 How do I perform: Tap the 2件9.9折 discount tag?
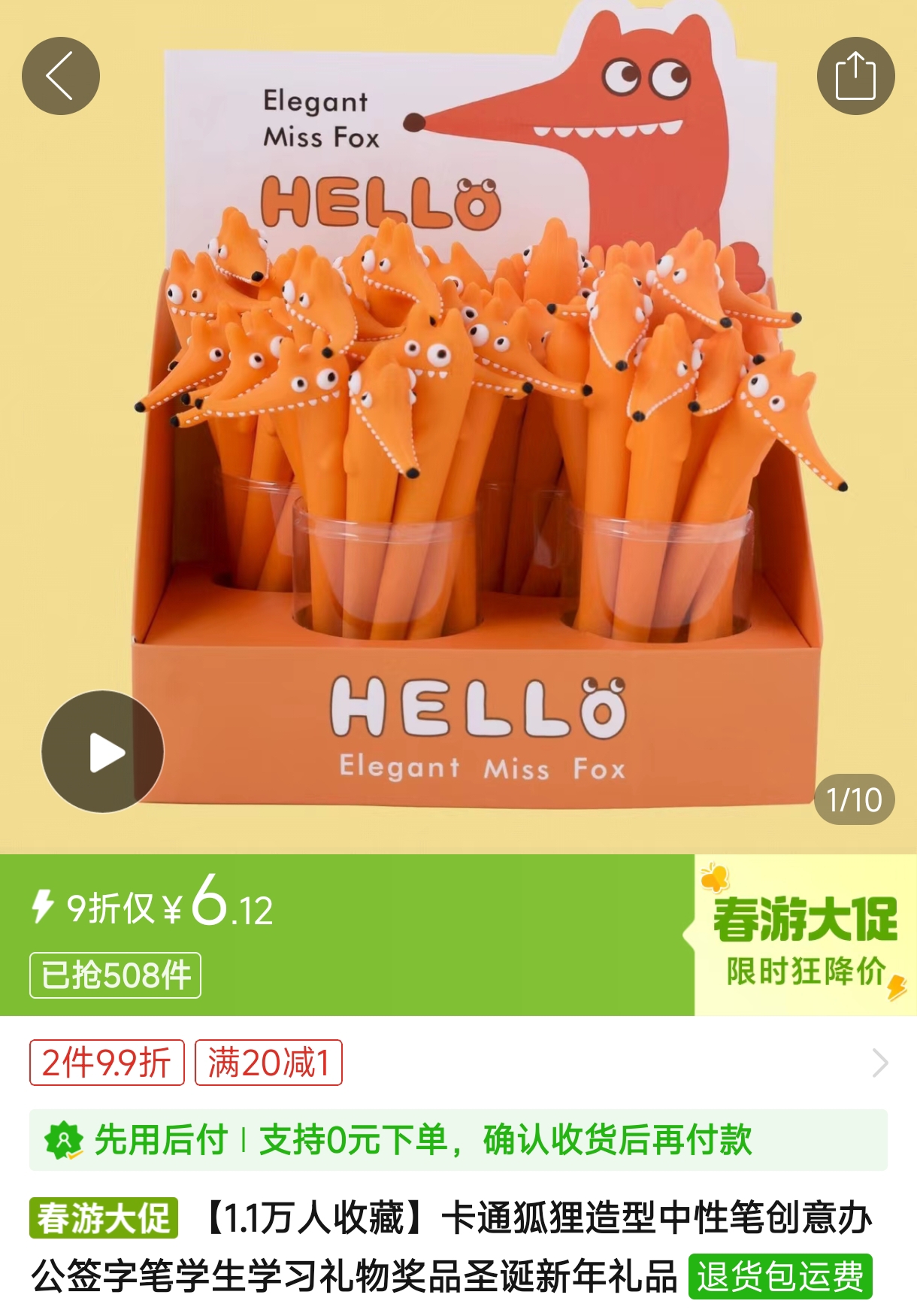pyautogui.click(x=107, y=1063)
